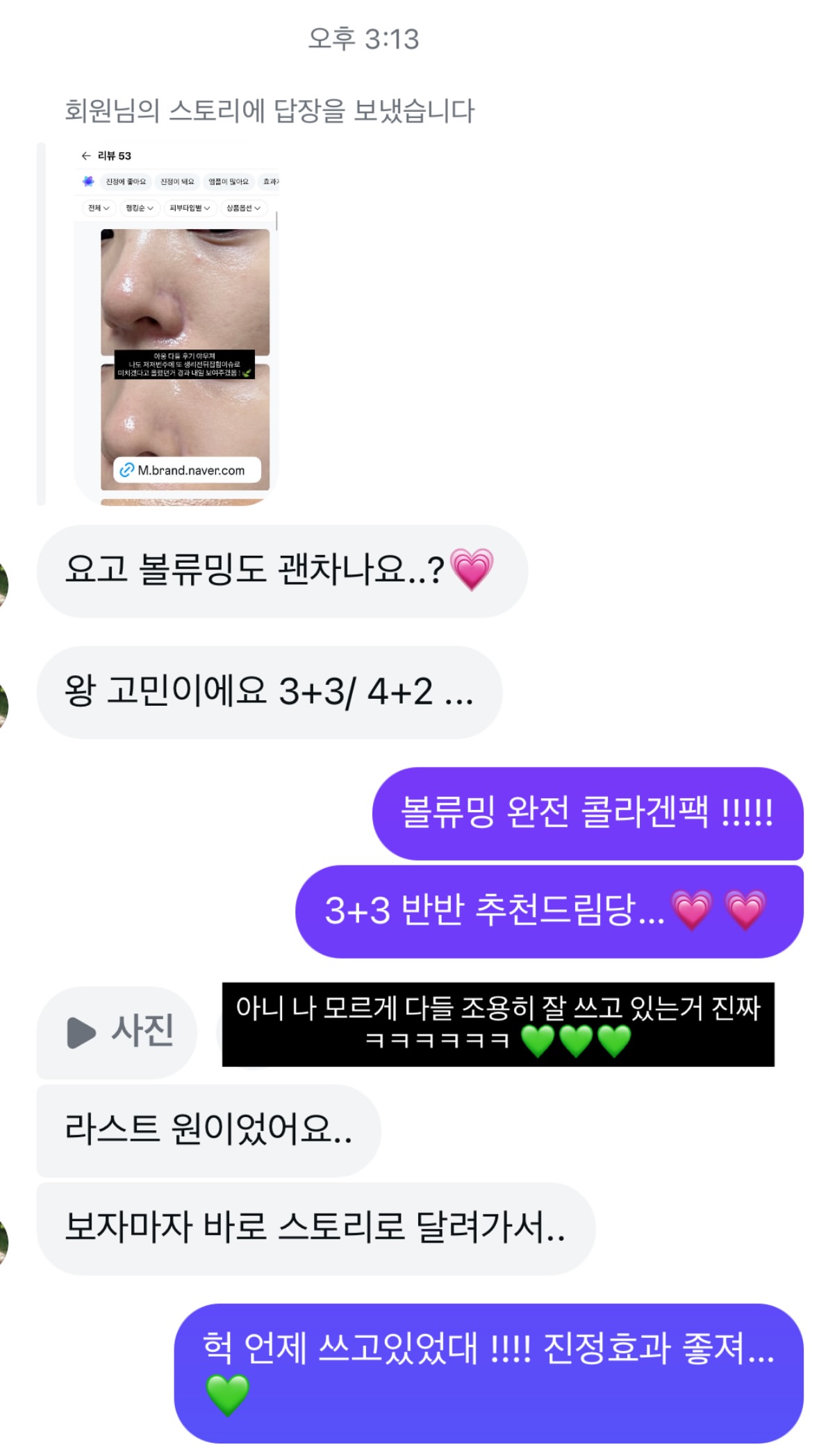This screenshot has width=819, height=1456.
Task: Open the replied story preview image
Action: (x=176, y=324)
